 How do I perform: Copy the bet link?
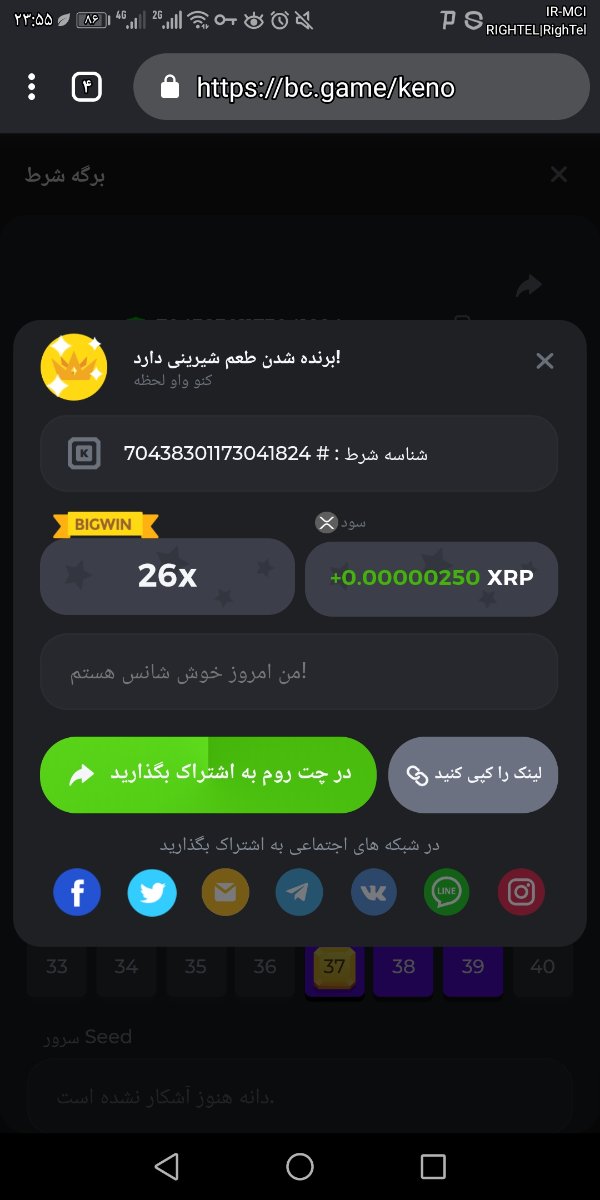point(473,775)
